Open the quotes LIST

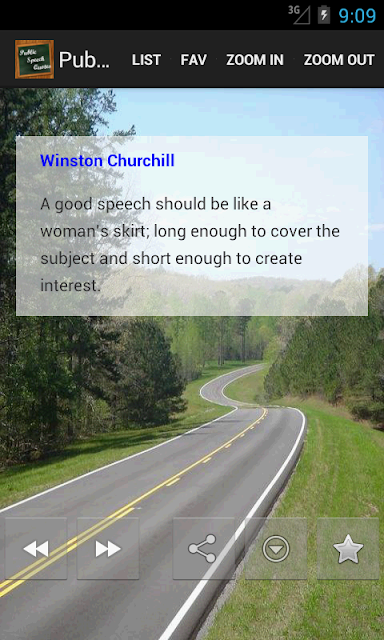click(x=146, y=60)
